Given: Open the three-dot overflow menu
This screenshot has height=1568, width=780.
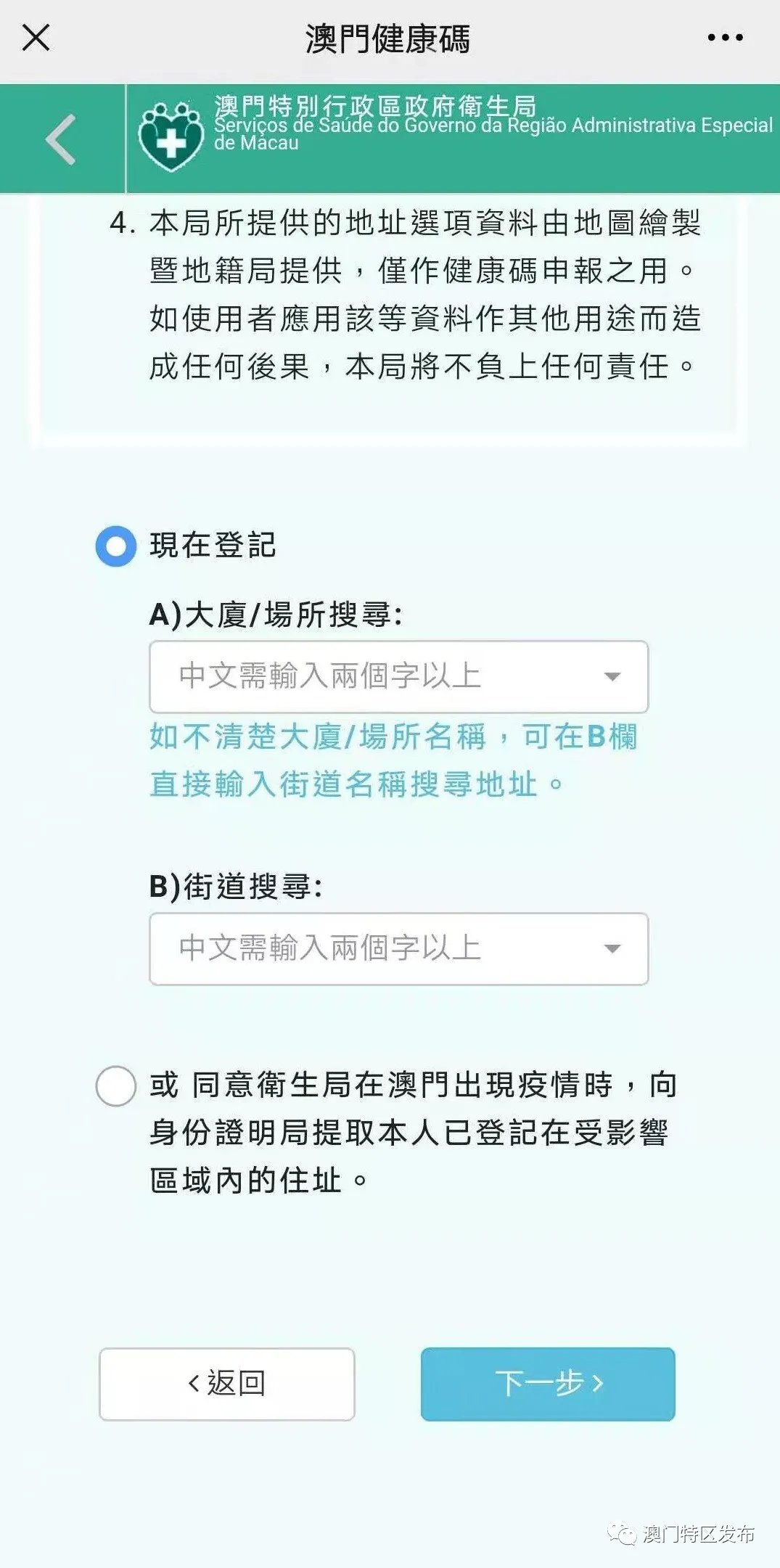Looking at the screenshot, I should pos(725,38).
